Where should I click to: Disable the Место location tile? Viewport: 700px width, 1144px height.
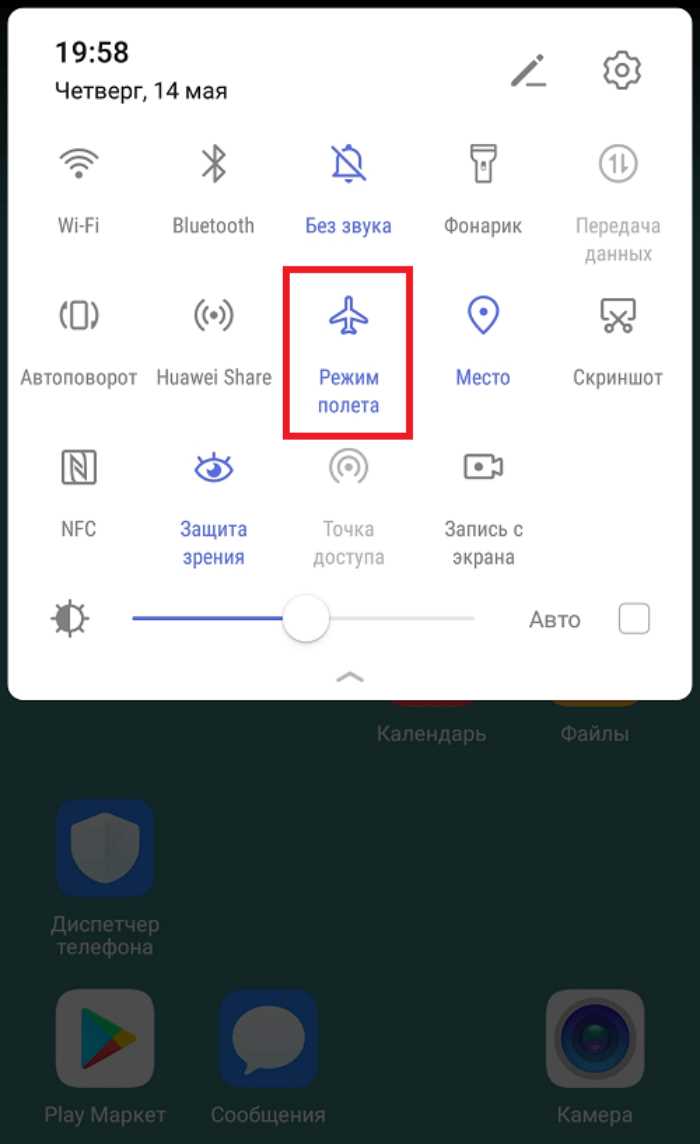pos(483,316)
